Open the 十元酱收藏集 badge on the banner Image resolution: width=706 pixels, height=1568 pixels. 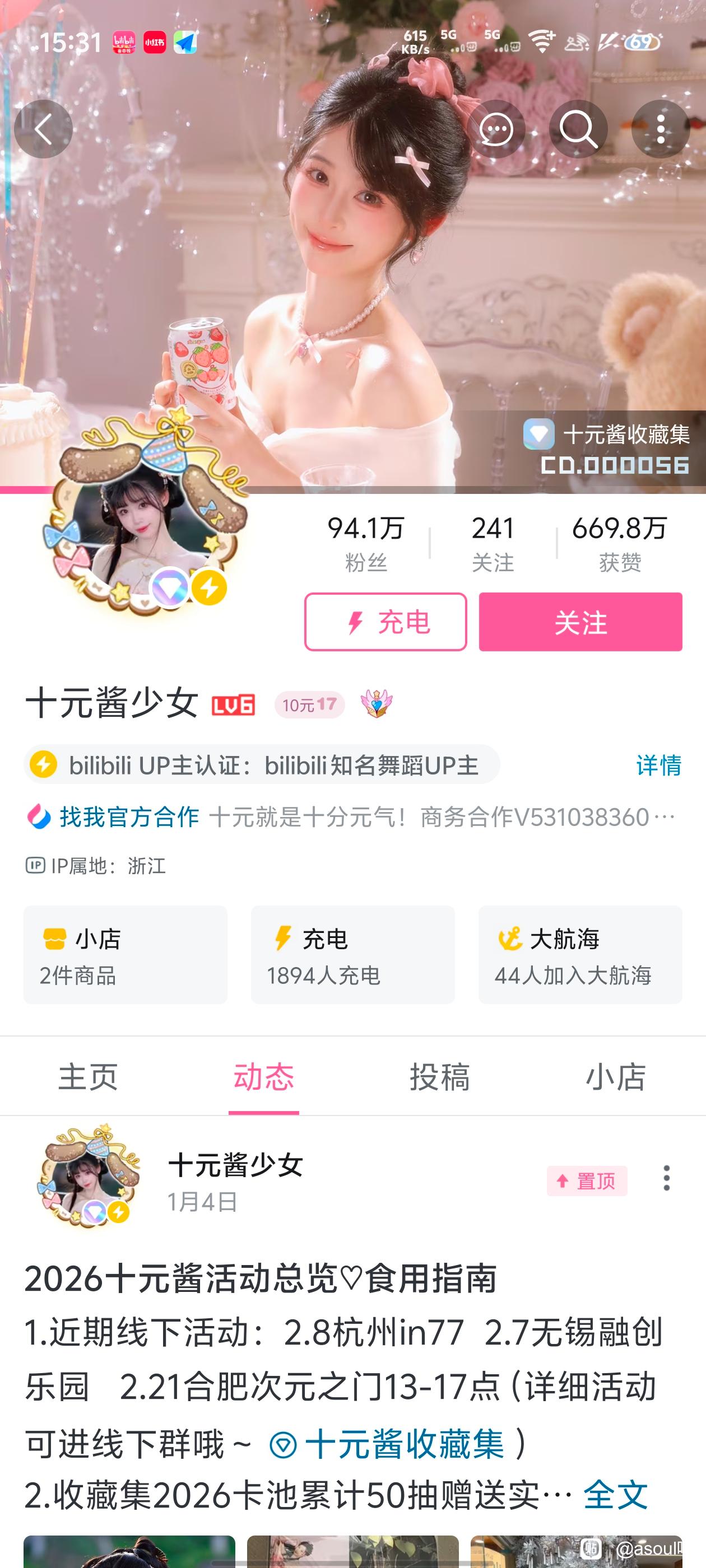pyautogui.click(x=606, y=434)
